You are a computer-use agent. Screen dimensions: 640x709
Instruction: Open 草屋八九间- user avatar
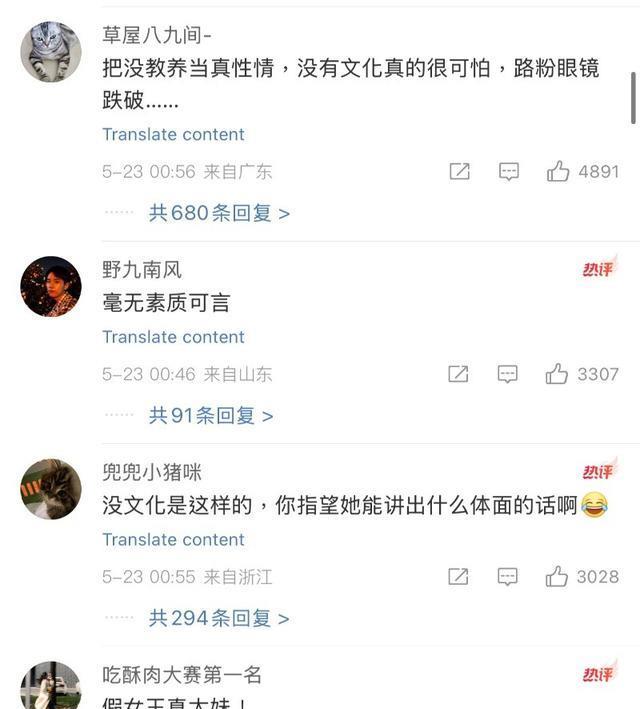51,52
